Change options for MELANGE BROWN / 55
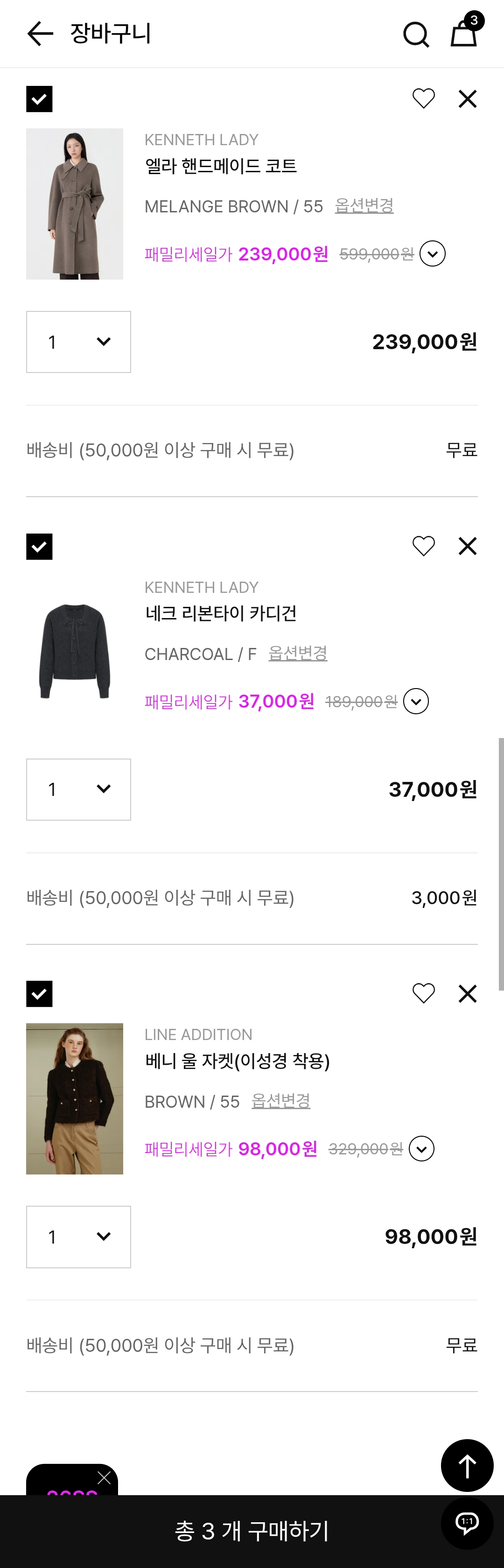The width and height of the screenshot is (504, 1568). coord(364,206)
